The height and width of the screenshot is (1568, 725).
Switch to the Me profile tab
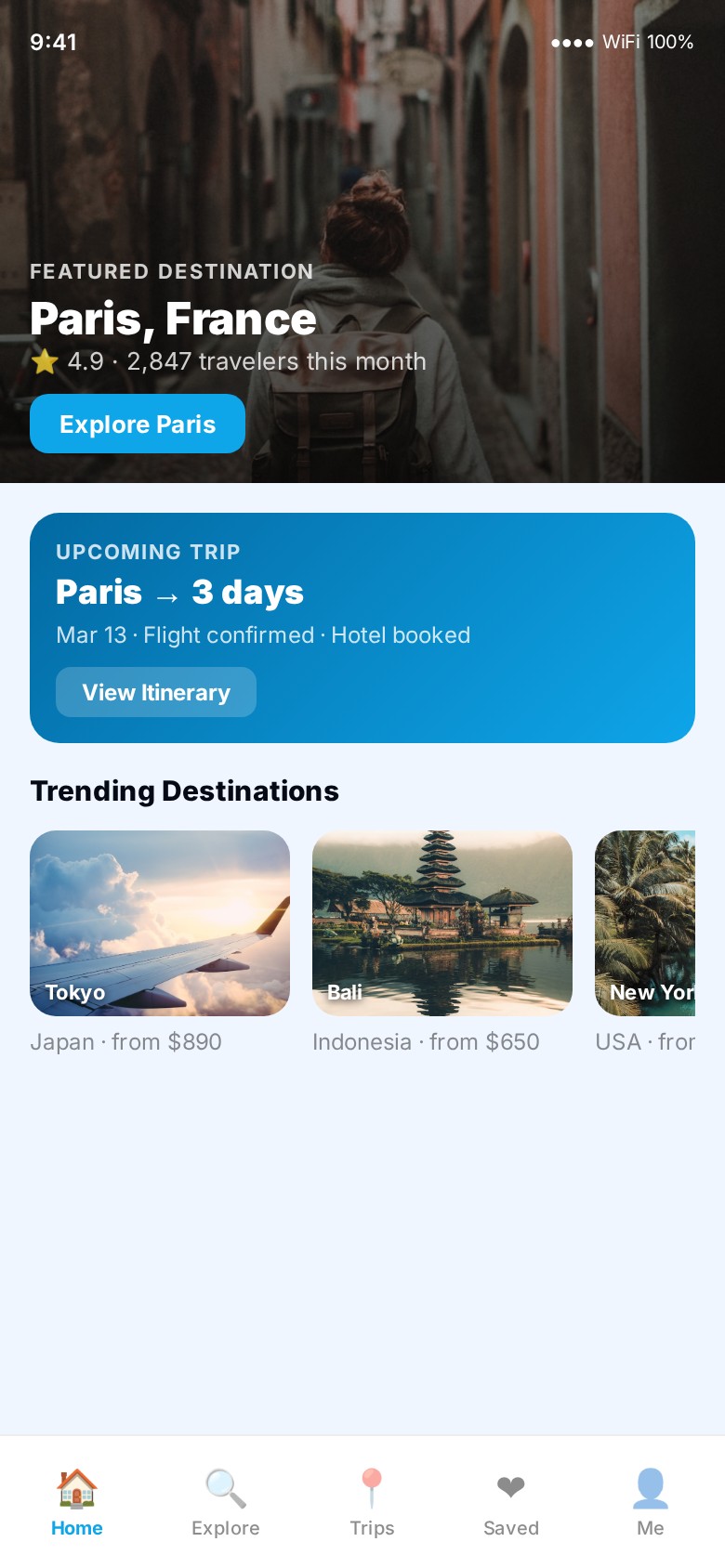(651, 1502)
